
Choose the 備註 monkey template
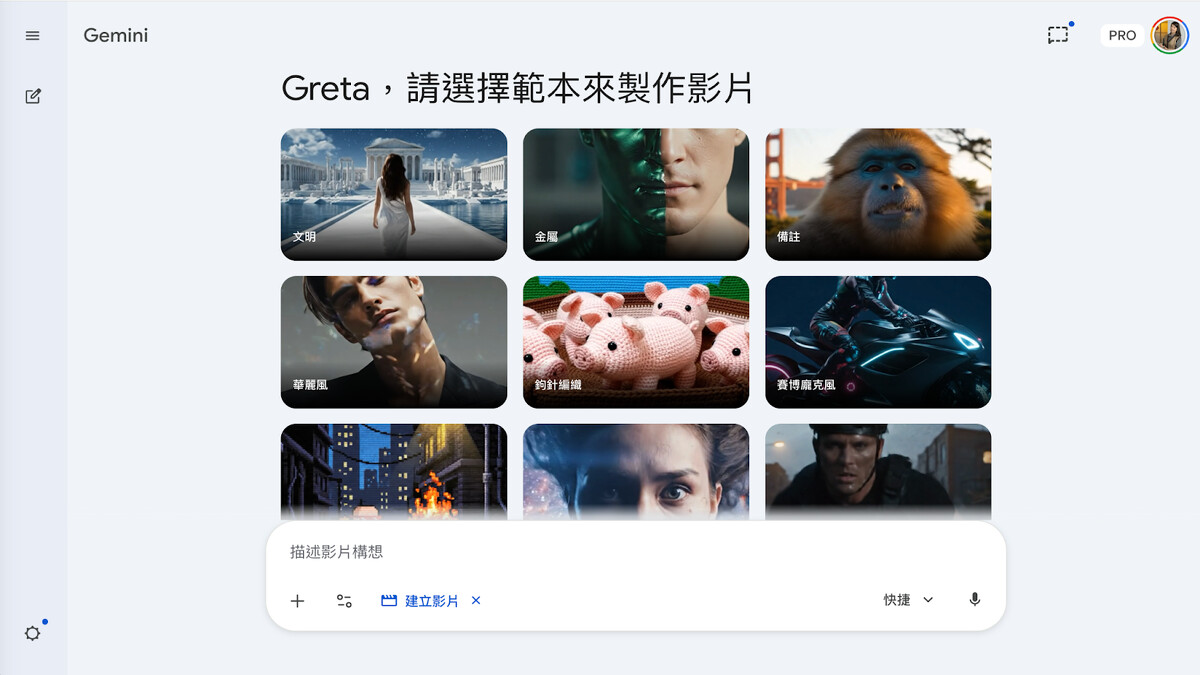(878, 194)
